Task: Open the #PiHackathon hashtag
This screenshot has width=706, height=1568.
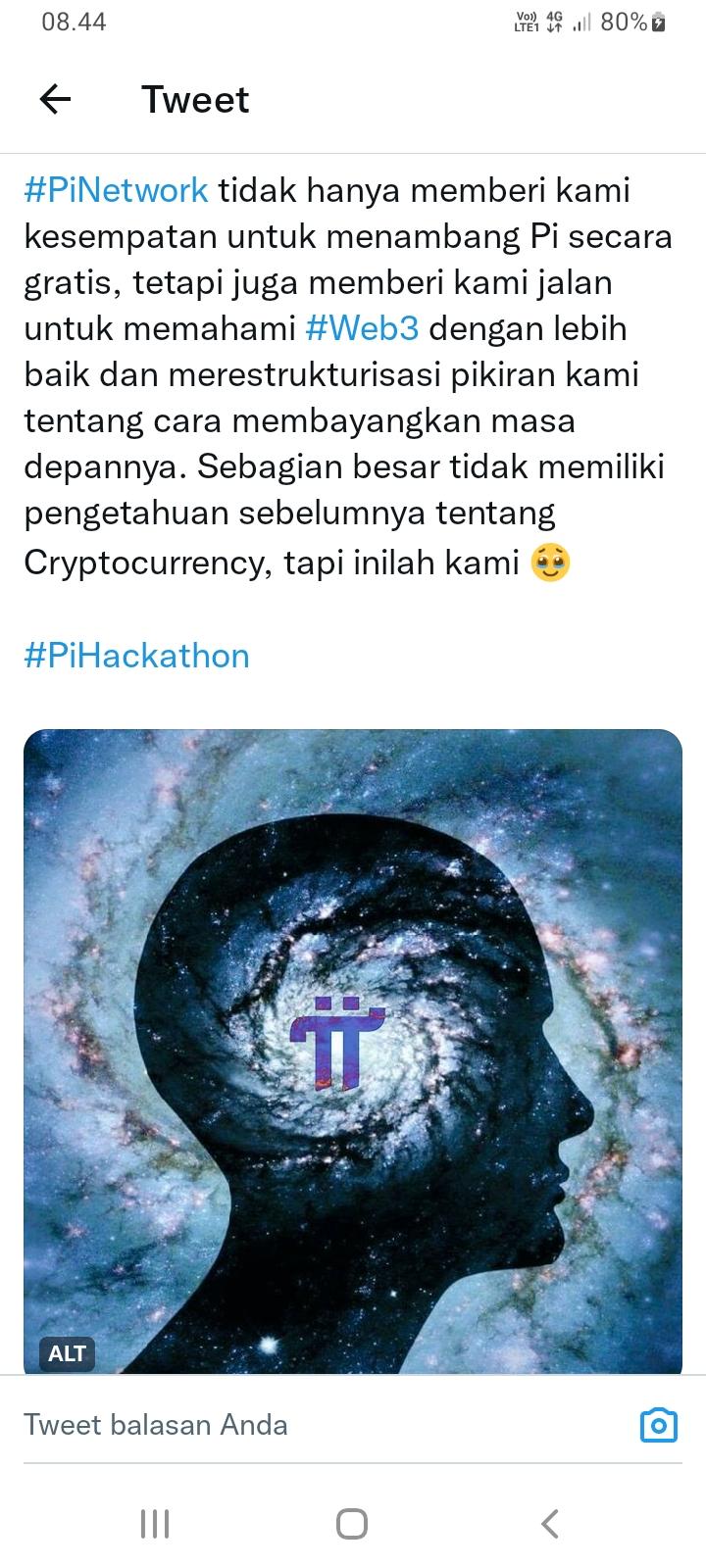Action: (136, 656)
